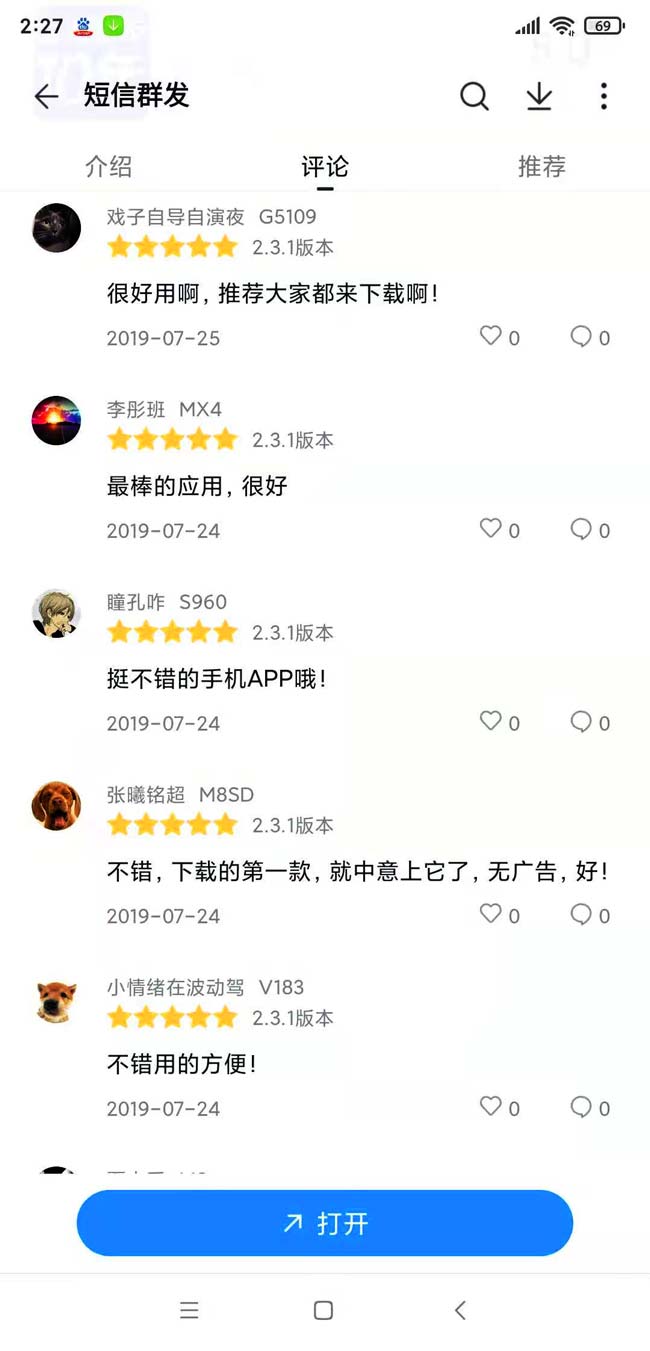This screenshot has width=650, height=1351.
Task: Open the three-dot overflow menu
Action: coord(603,96)
